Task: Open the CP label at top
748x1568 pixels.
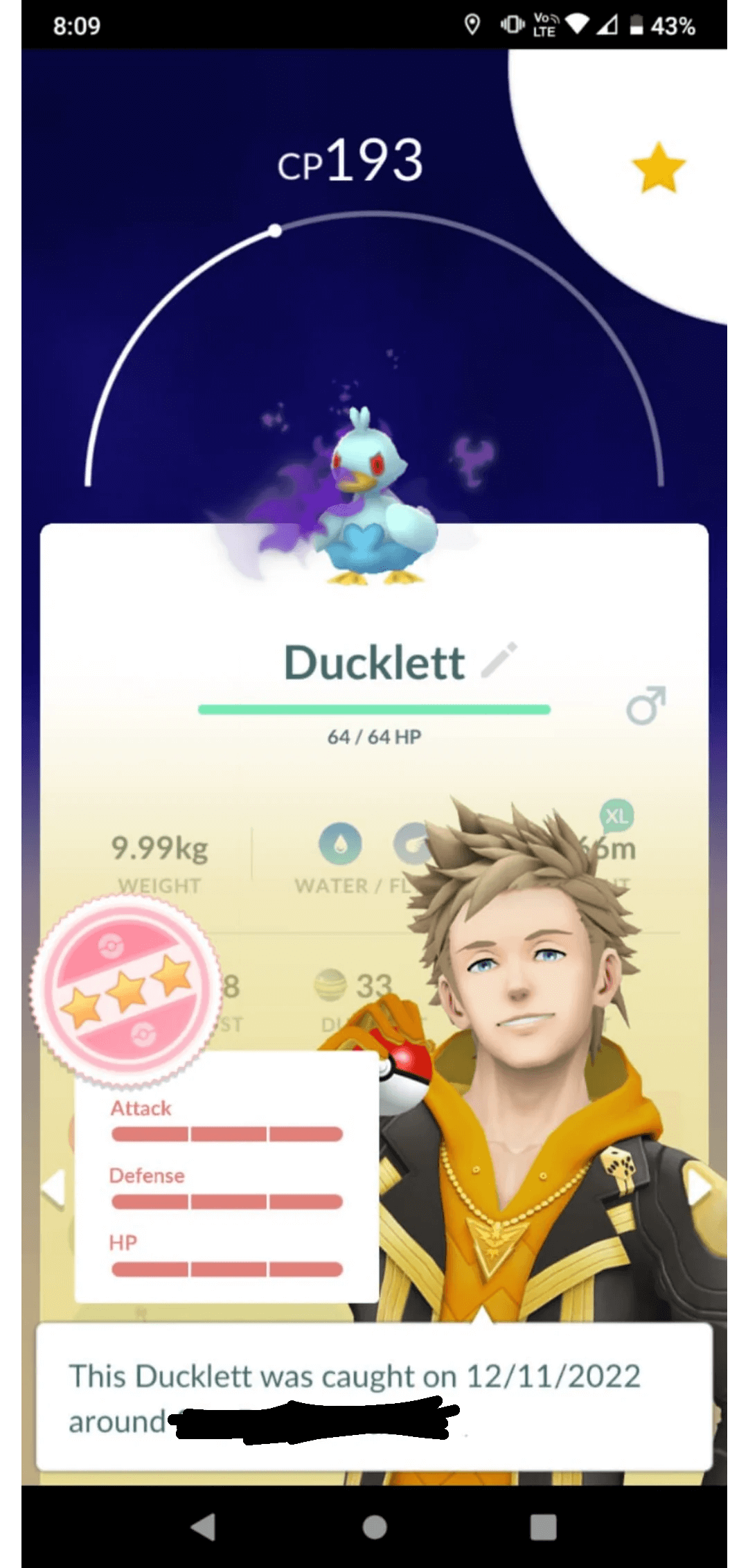Action: [x=352, y=161]
